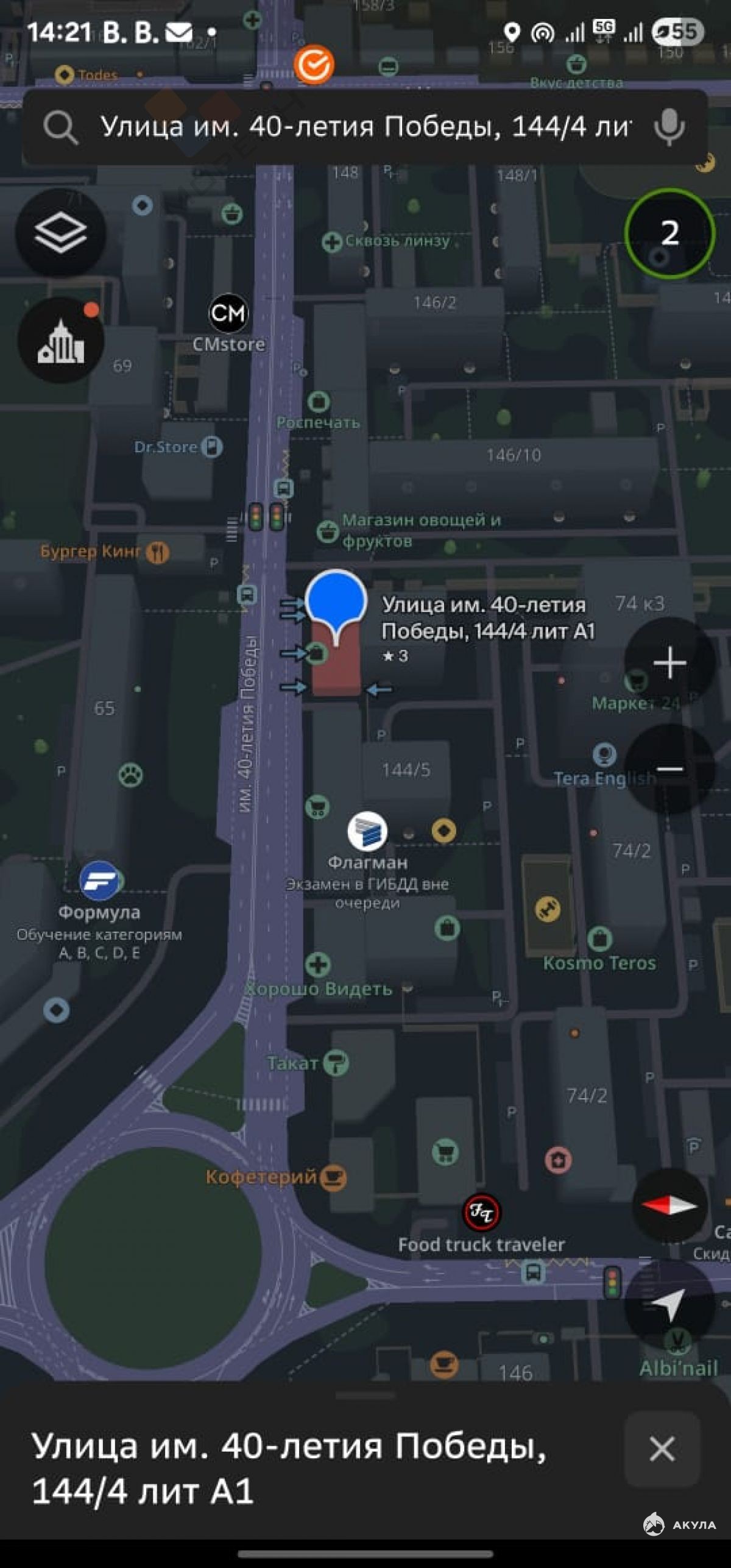
Task: Open the traffic score indicator
Action: [669, 233]
